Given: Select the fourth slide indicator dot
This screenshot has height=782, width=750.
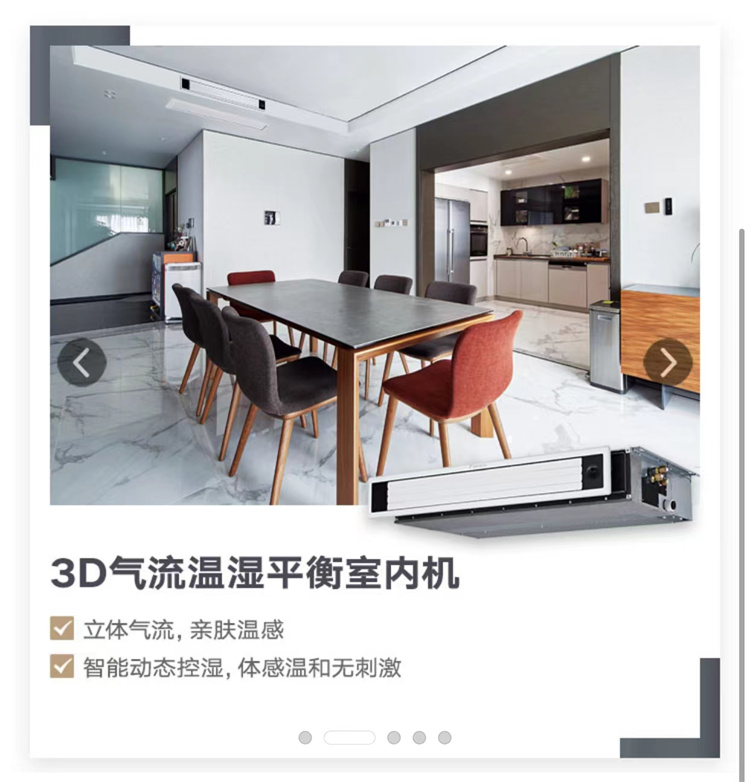Looking at the screenshot, I should tap(419, 737).
